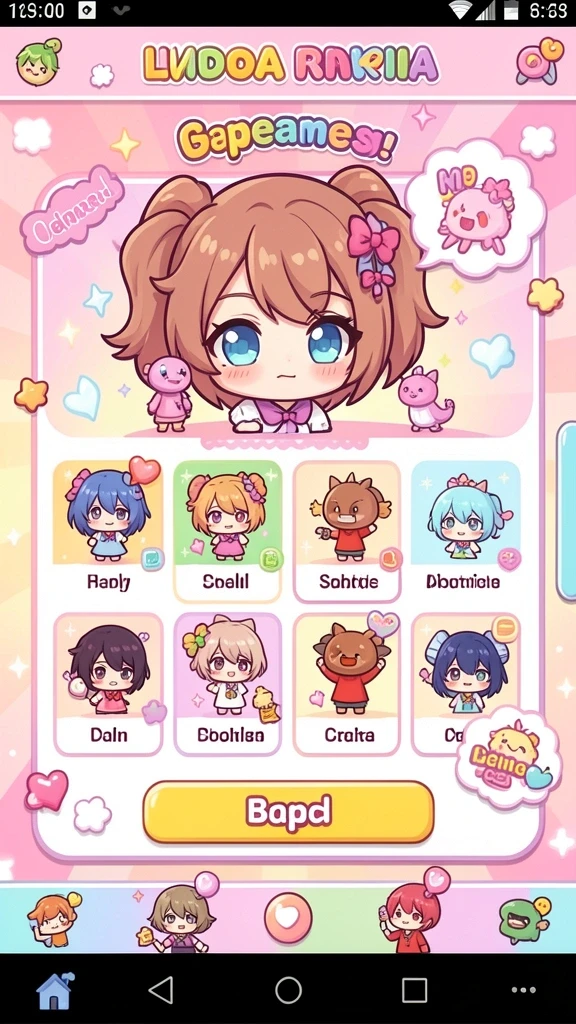The image size is (576, 1024).
Task: Switch to the red-haired character tab
Action: (x=411, y=912)
